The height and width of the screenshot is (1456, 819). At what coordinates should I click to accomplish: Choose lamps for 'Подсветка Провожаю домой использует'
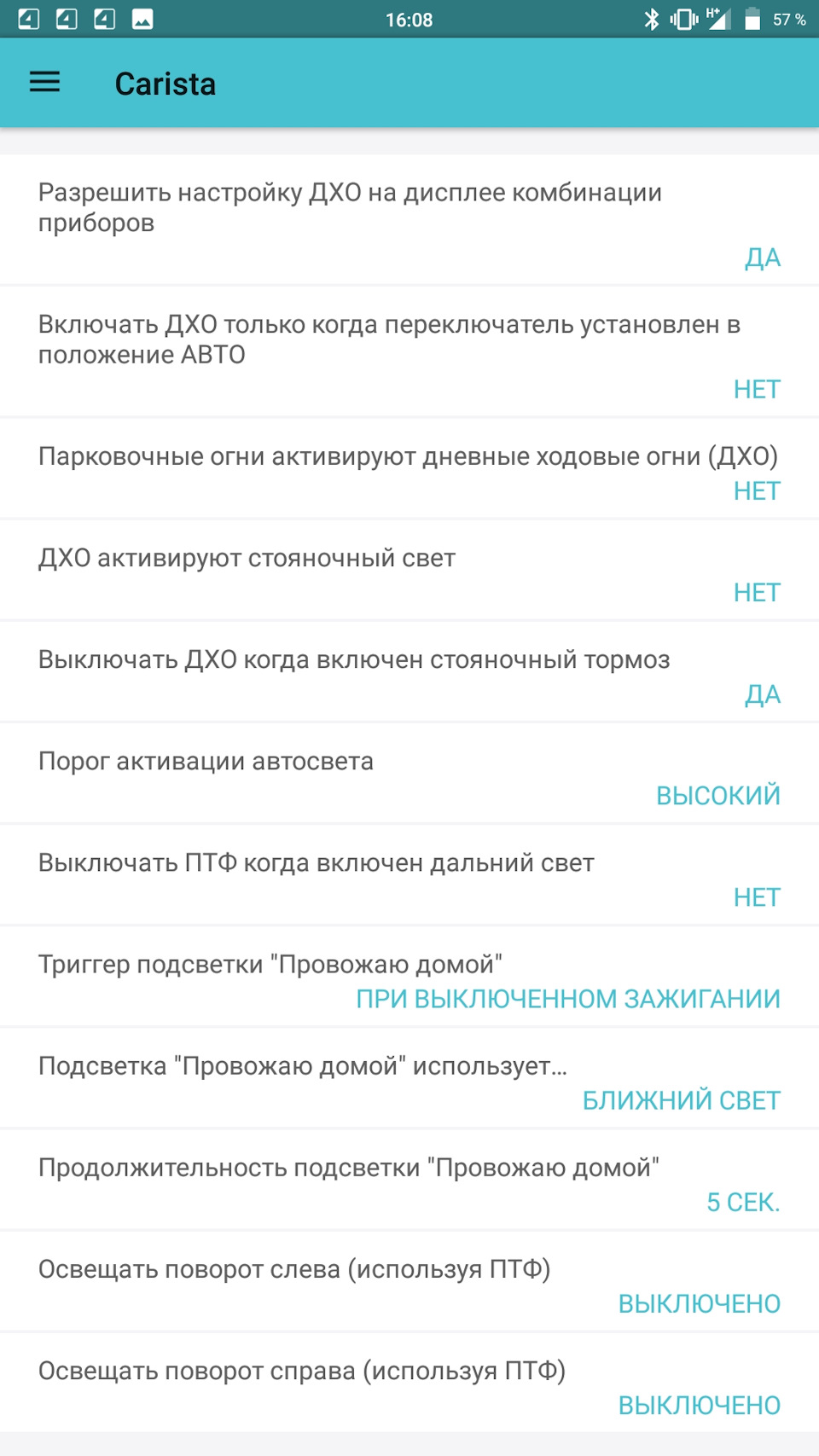coord(409,1077)
